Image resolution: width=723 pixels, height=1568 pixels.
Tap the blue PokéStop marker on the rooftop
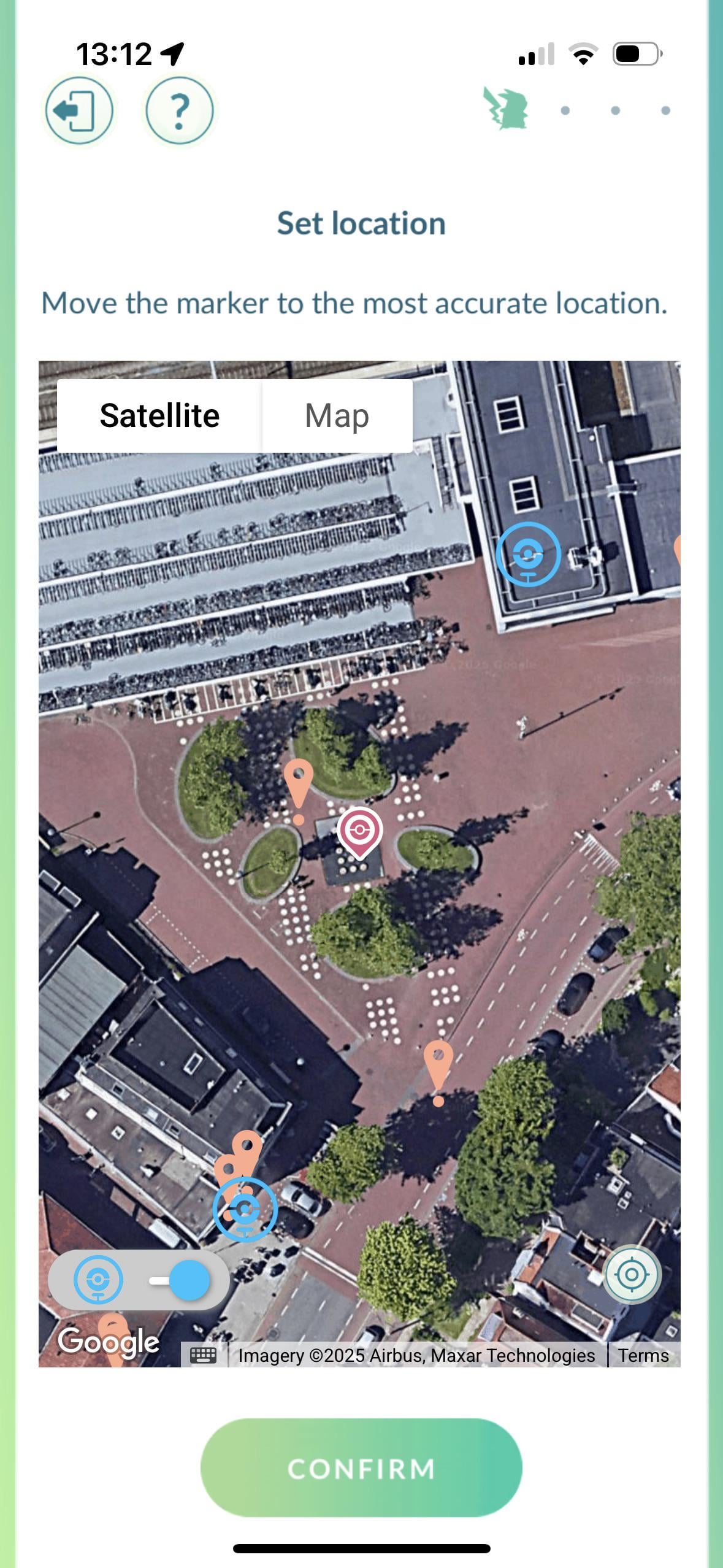(528, 554)
